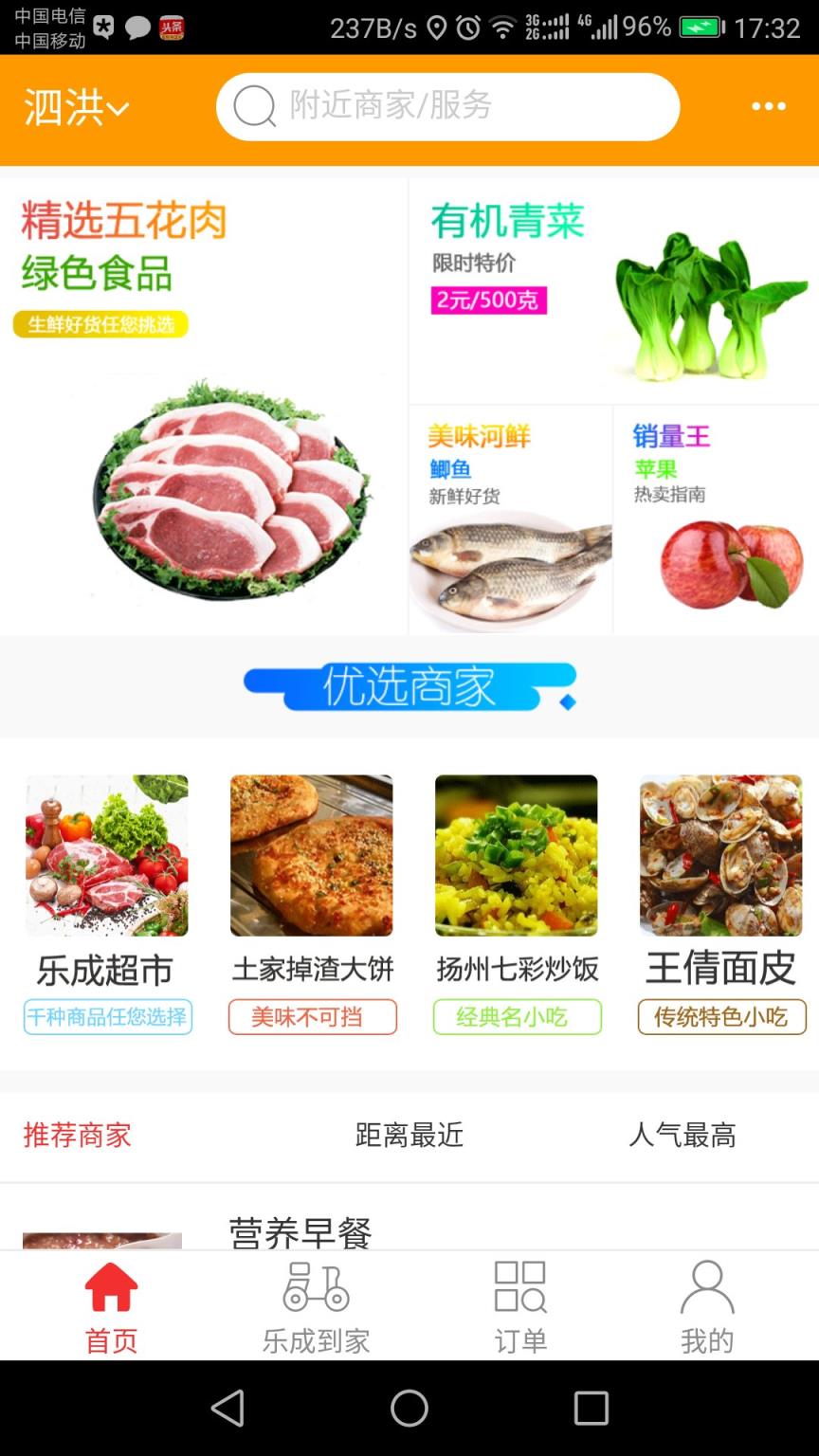Tap the Android back navigation icon
819x1456 pixels.
(227, 1410)
